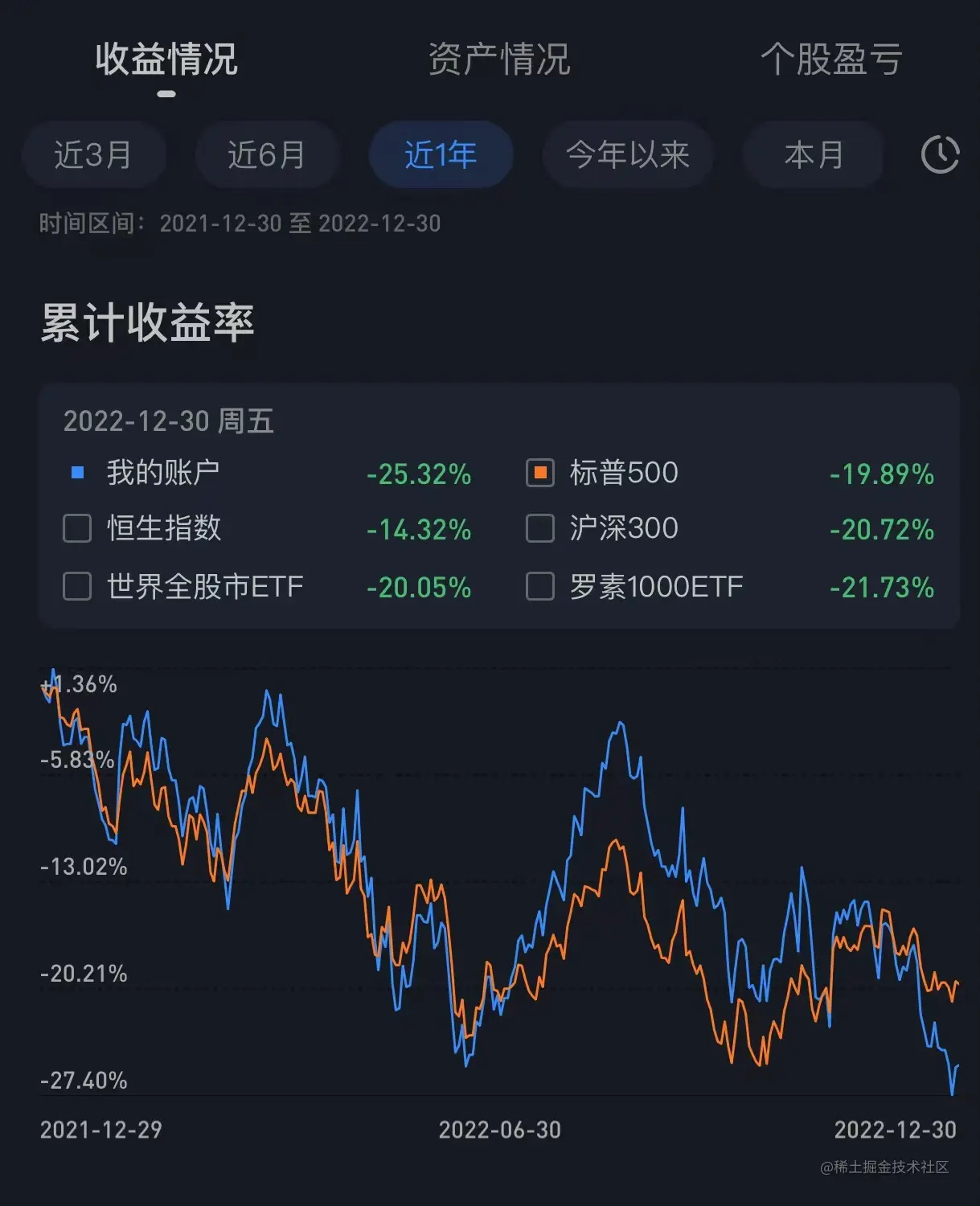
Task: Choose the 近6月 time range
Action: click(x=267, y=154)
